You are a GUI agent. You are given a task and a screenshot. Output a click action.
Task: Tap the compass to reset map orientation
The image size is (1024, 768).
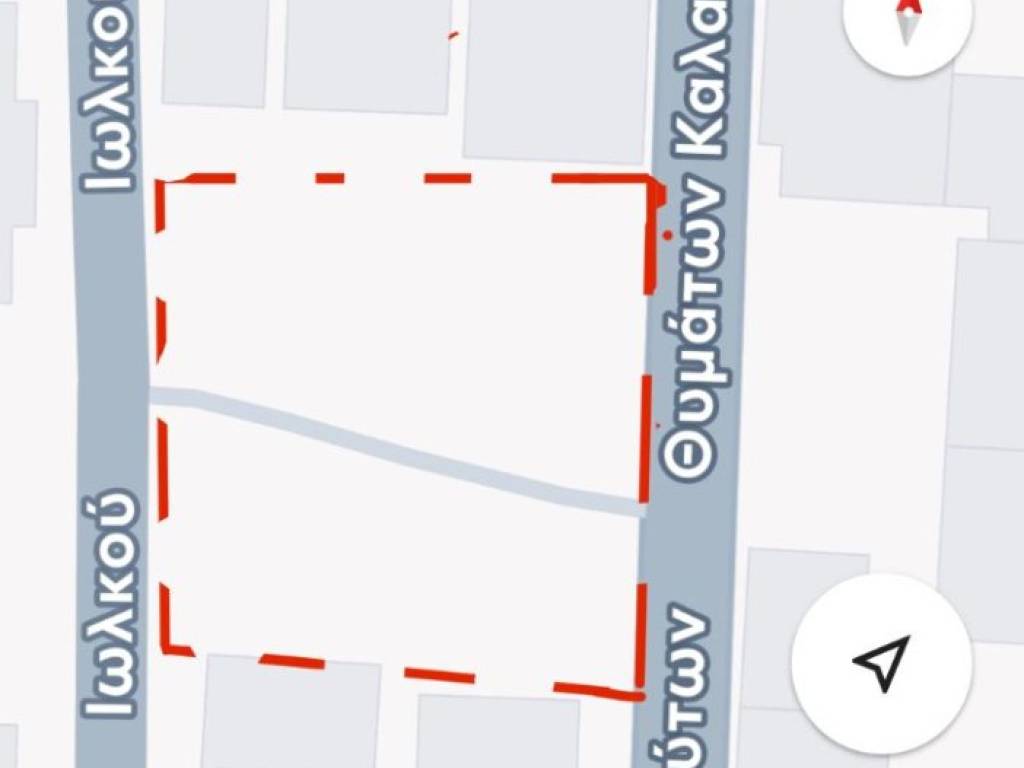(908, 20)
